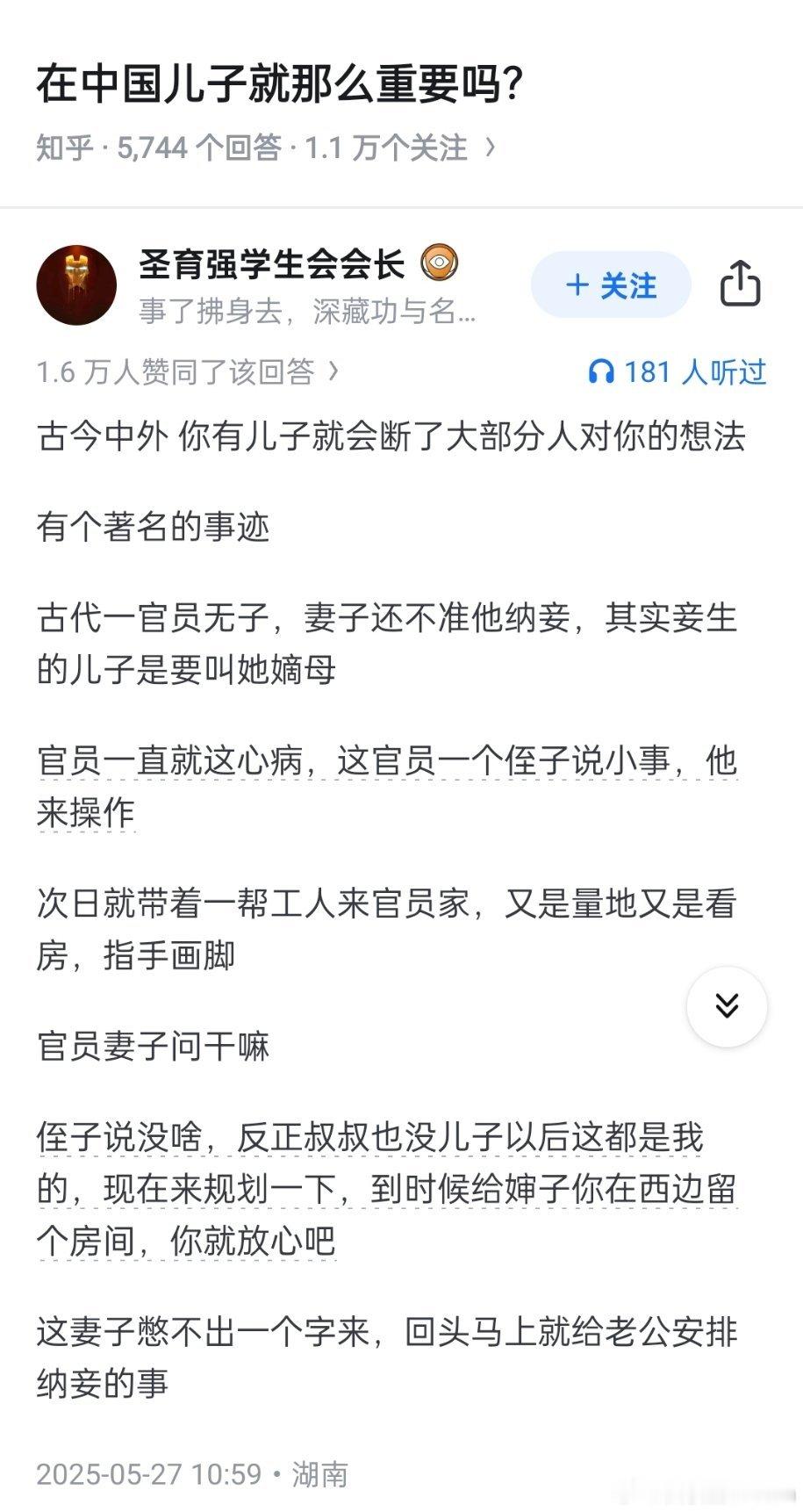Screen dimensions: 803x1512
Task: Open the question 在中国儿子就那么重要吗？
Action: point(281,81)
